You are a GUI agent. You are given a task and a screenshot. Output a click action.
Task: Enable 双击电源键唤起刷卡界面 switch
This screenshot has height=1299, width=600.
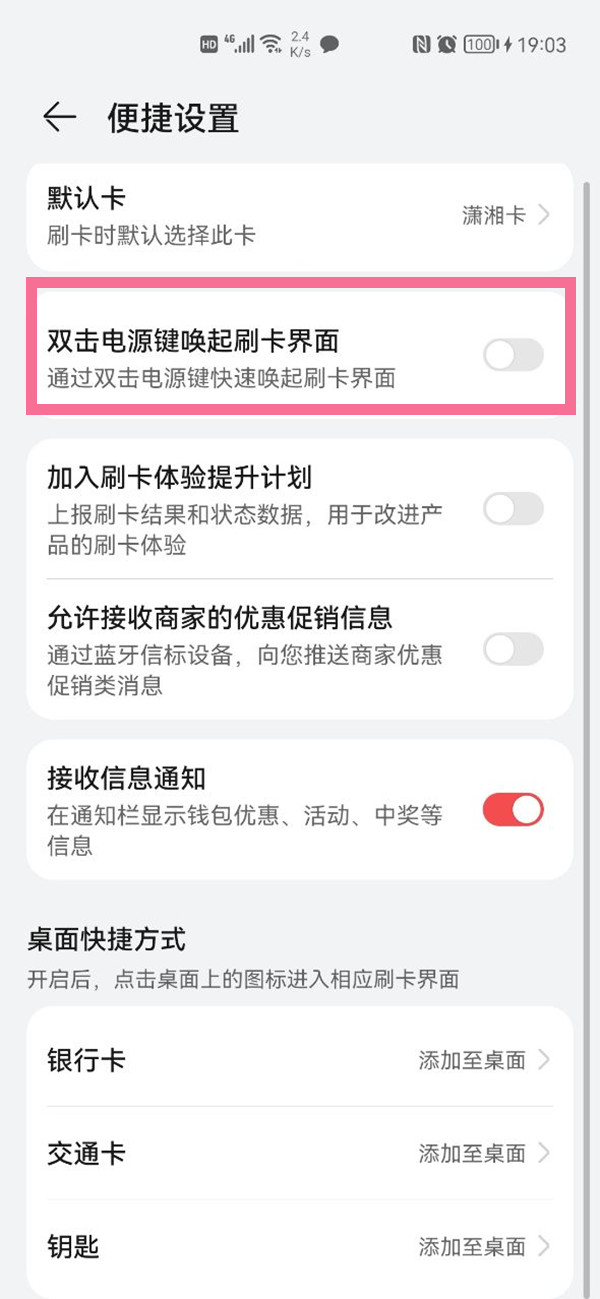click(x=513, y=354)
